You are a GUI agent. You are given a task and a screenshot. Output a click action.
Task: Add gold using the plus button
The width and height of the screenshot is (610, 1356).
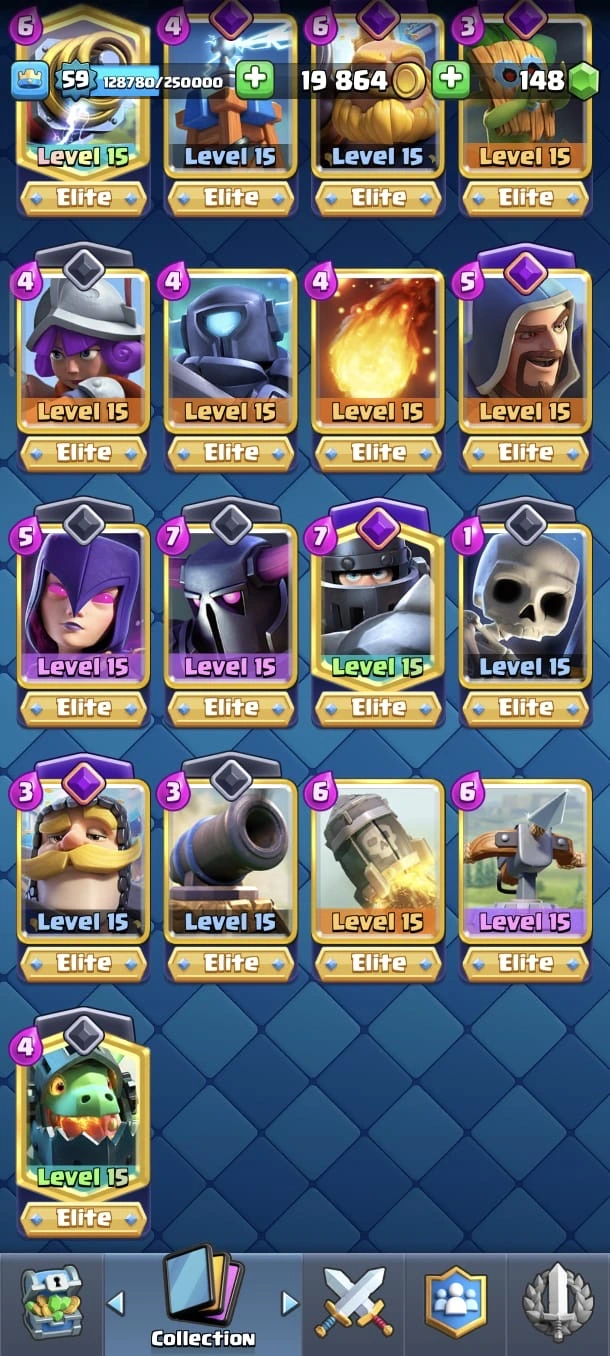coord(451,80)
